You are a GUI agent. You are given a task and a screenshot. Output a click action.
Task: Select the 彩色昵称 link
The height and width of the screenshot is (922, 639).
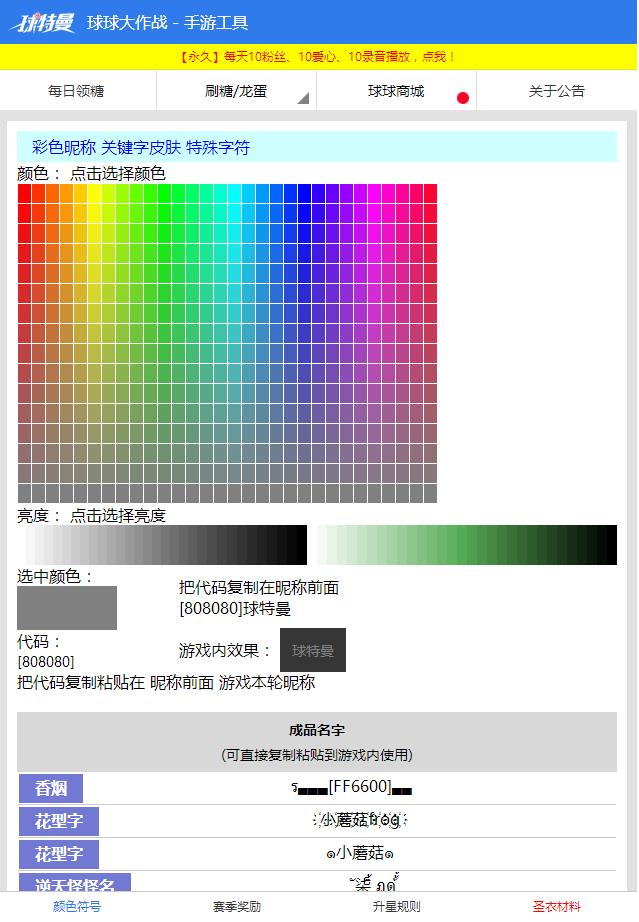63,148
